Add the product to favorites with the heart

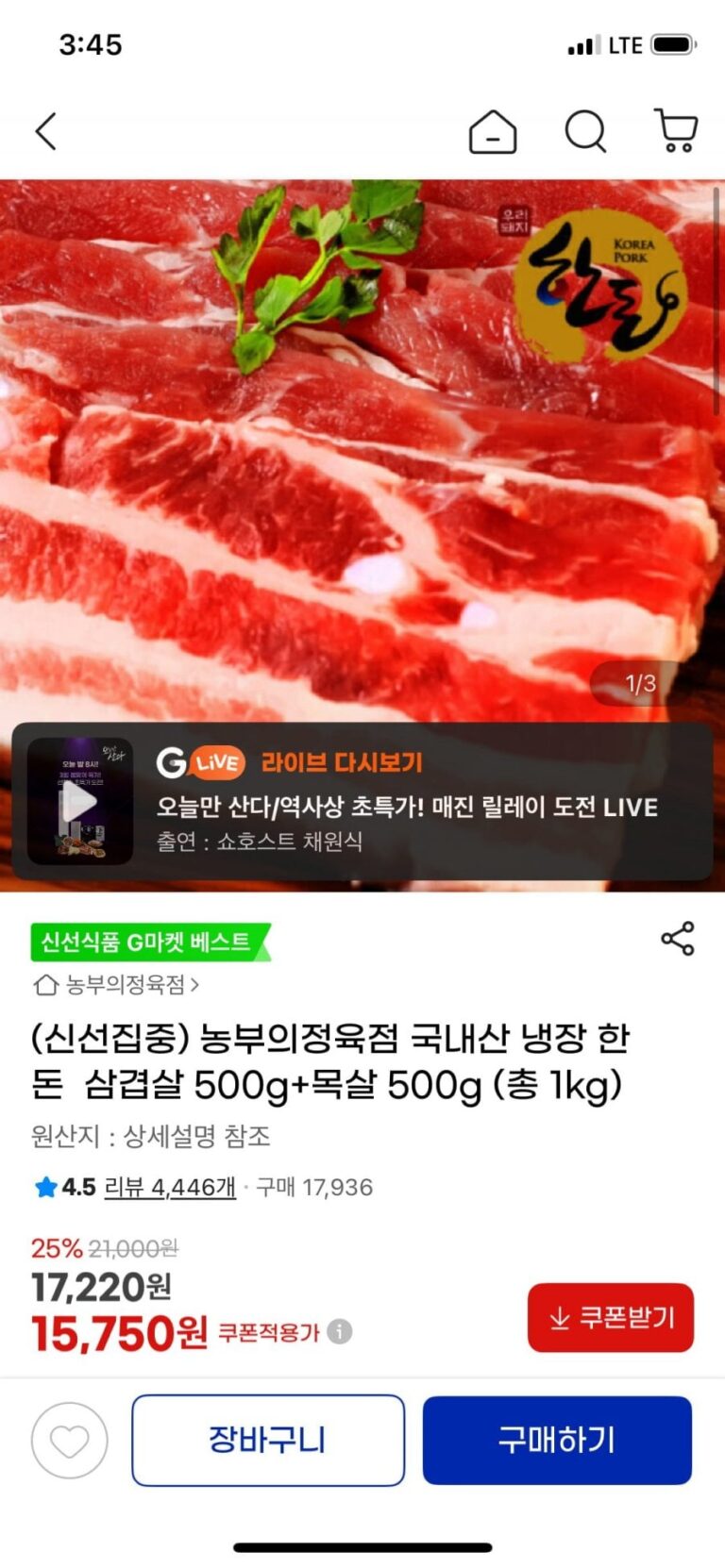point(69,1441)
